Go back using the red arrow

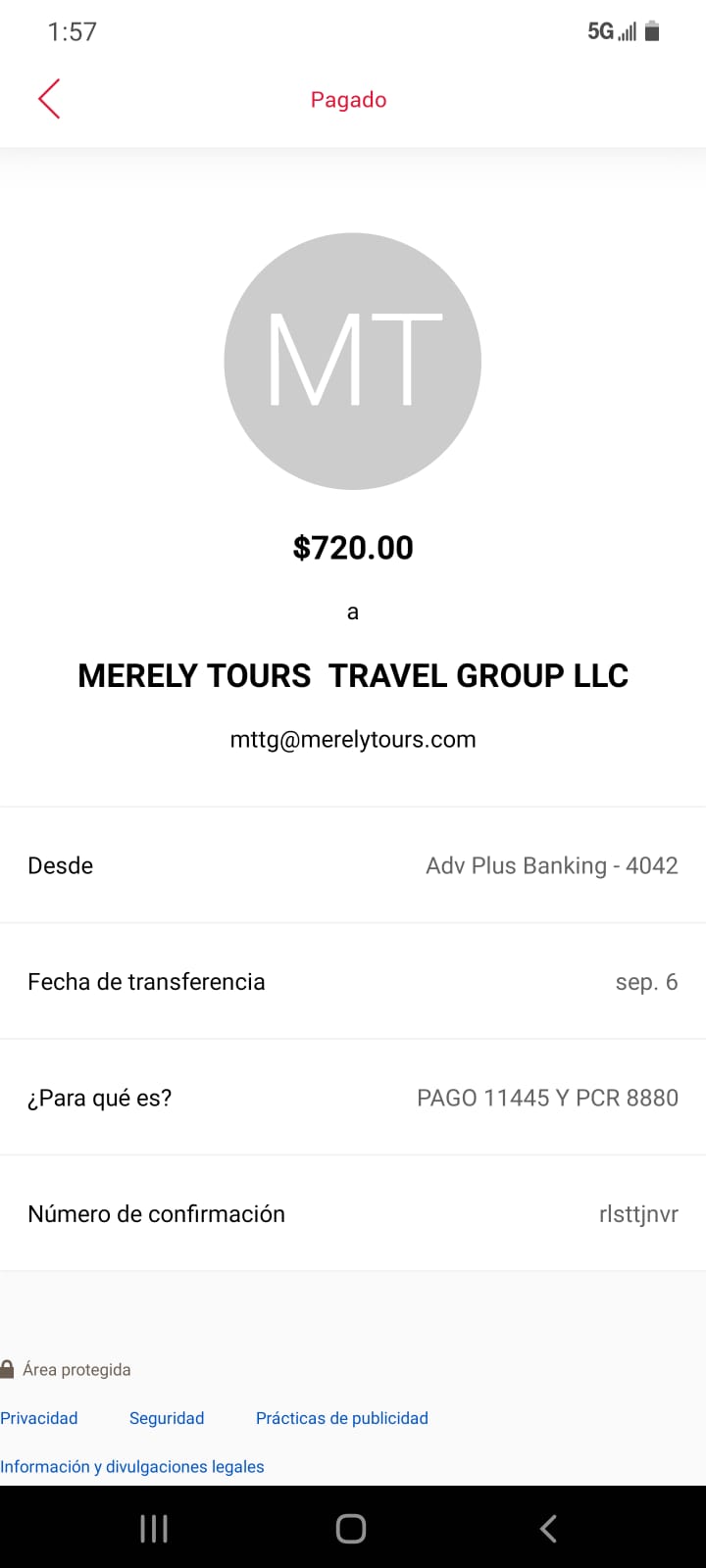[x=49, y=99]
